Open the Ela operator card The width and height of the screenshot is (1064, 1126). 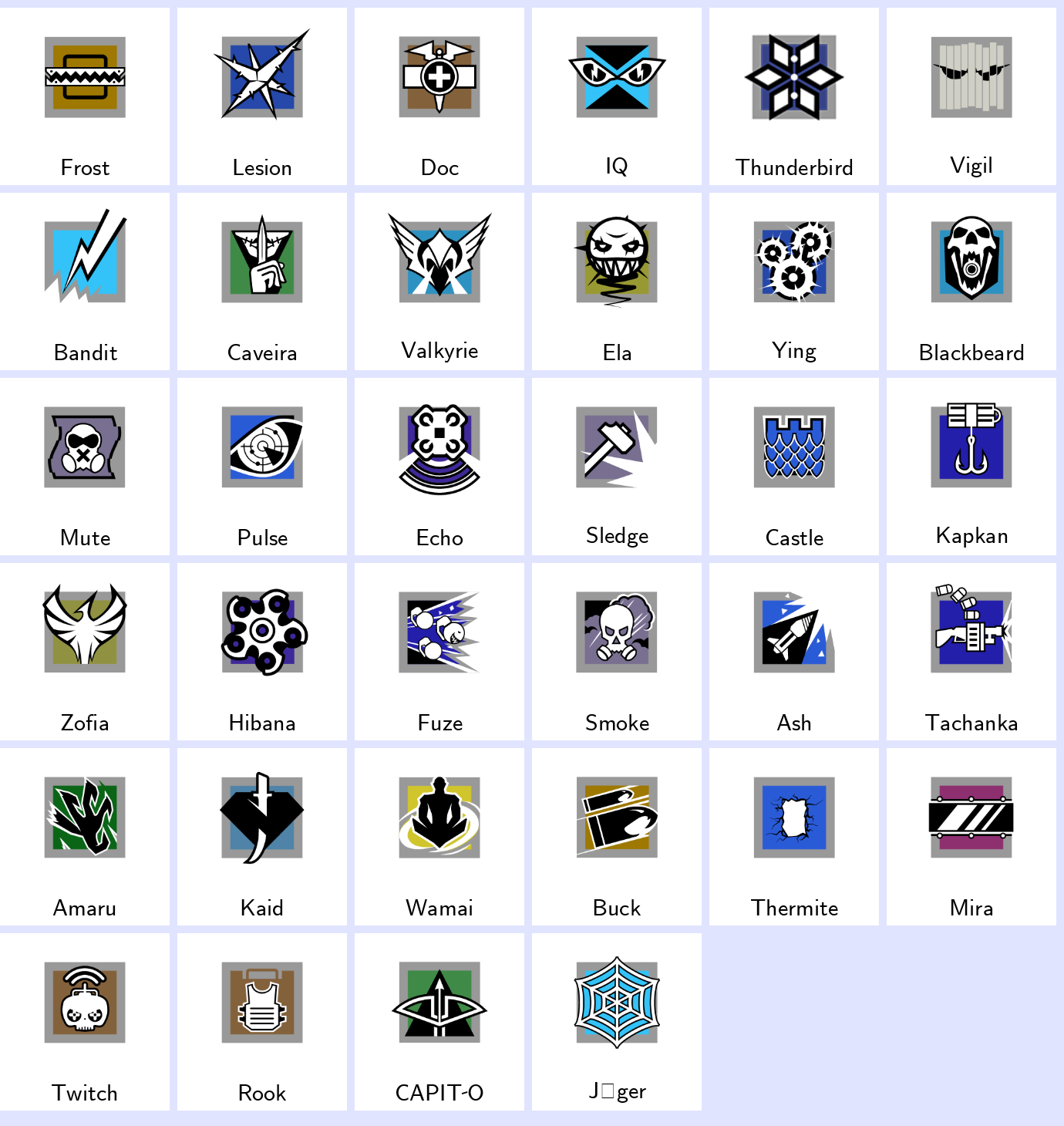click(x=617, y=281)
